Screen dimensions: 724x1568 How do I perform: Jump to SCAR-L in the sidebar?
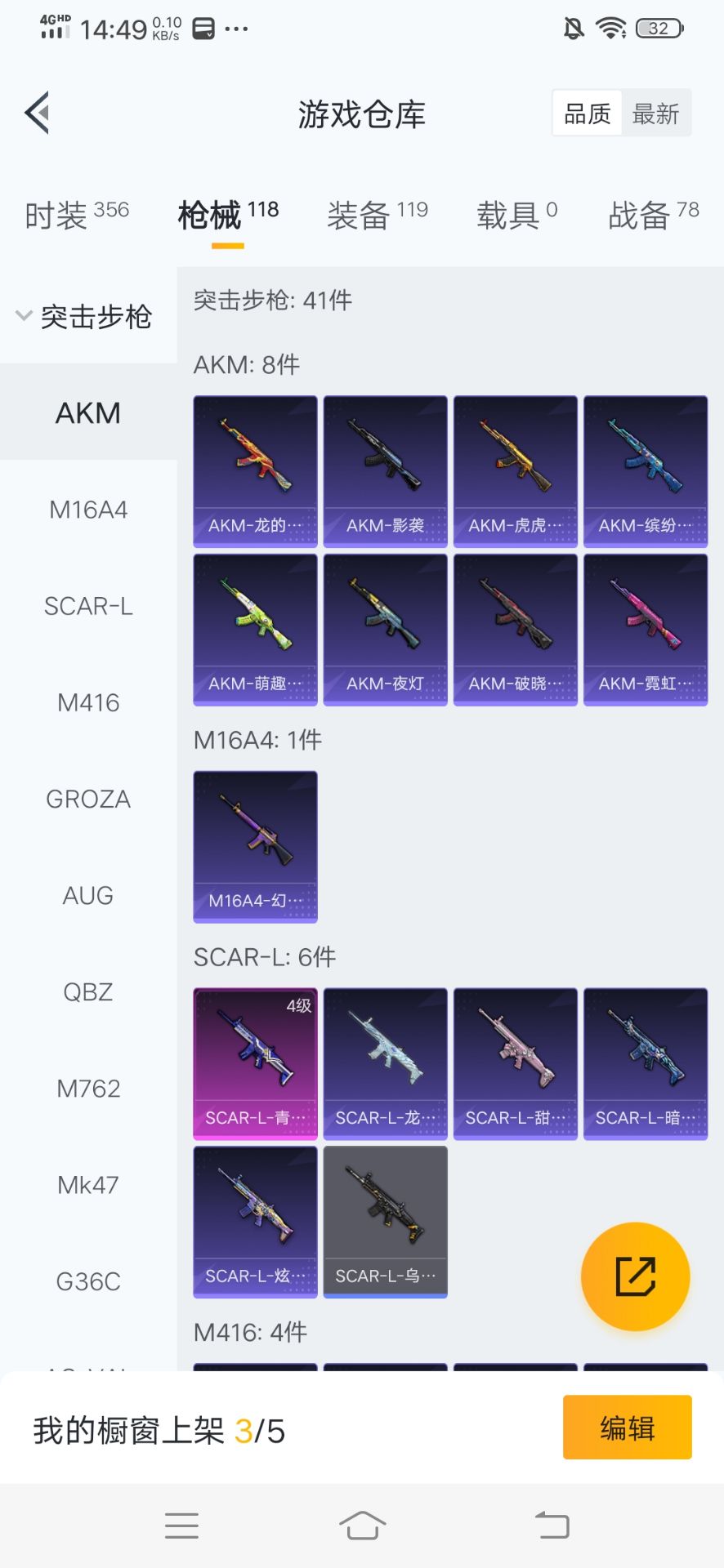(88, 606)
